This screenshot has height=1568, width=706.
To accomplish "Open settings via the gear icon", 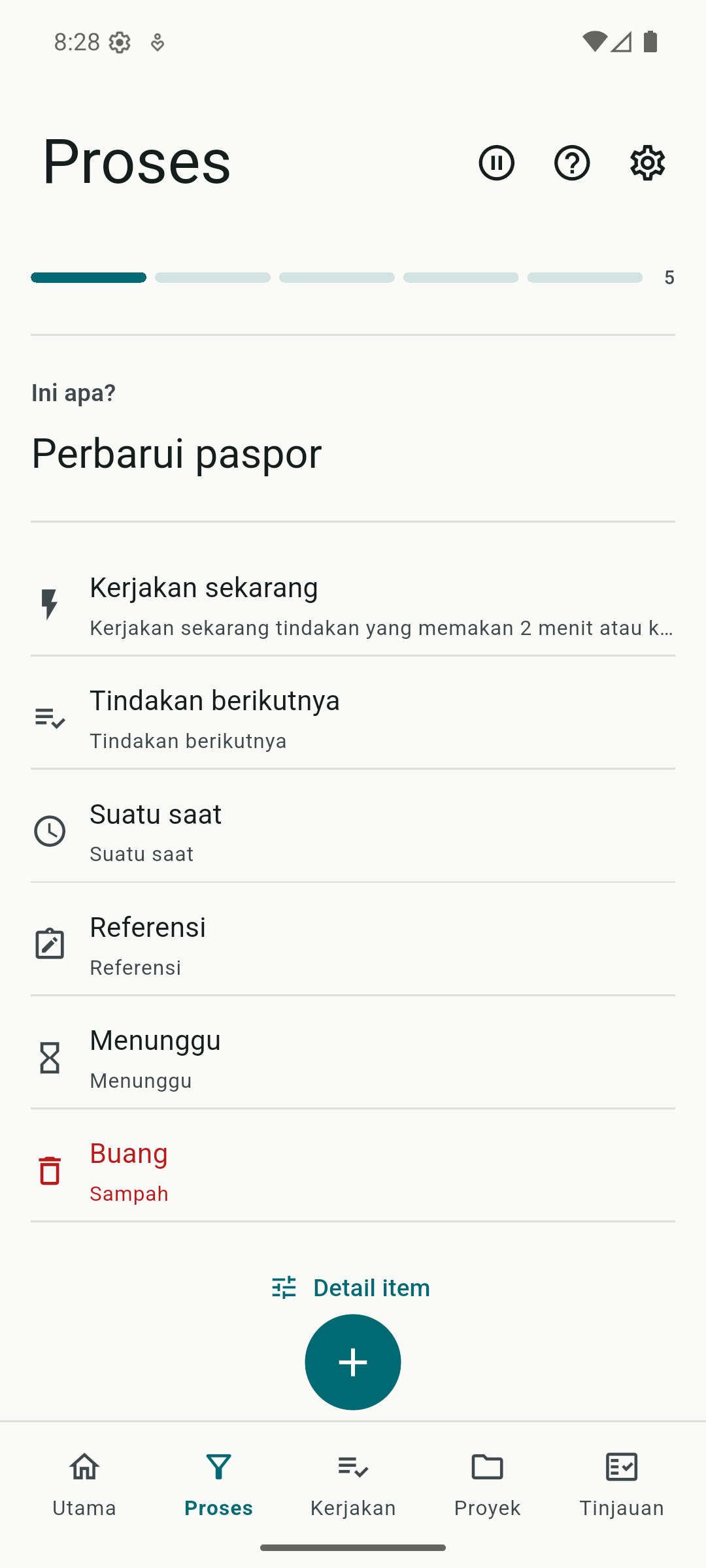I will 647,163.
